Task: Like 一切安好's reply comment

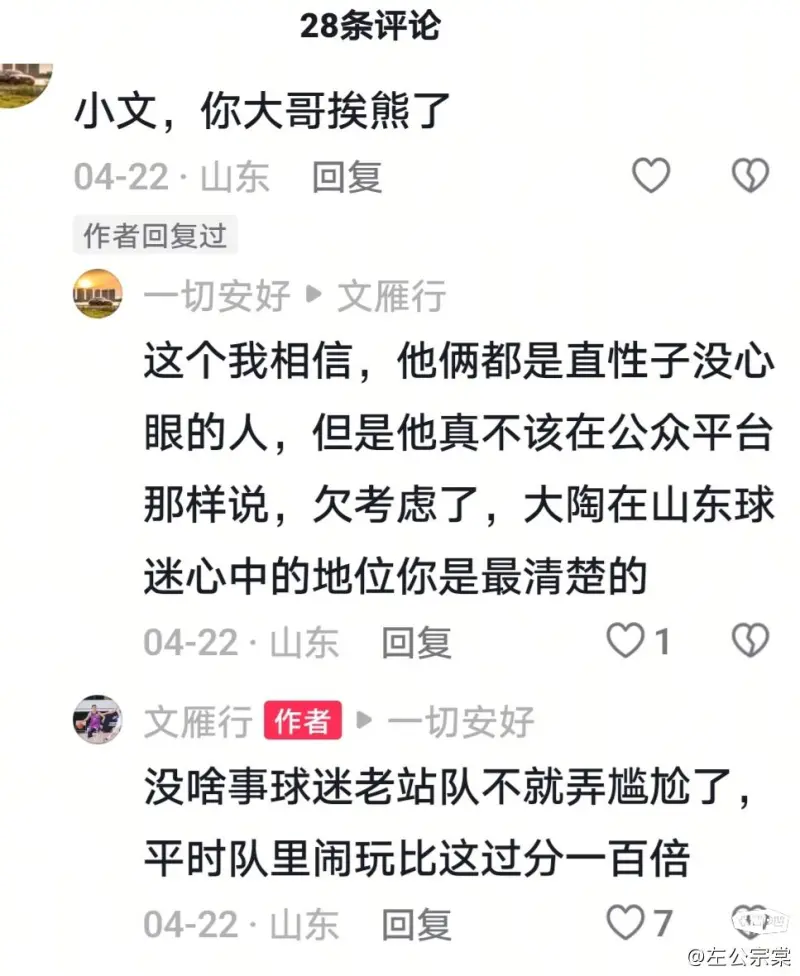Action: (628, 640)
